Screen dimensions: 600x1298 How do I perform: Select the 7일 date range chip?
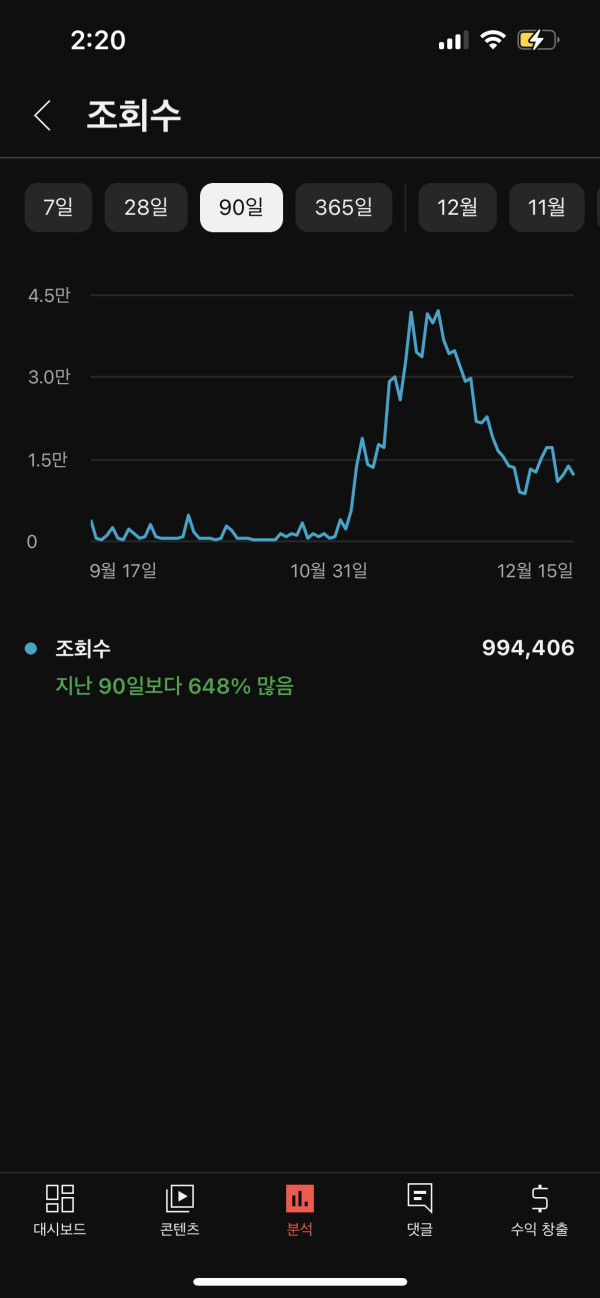point(58,208)
